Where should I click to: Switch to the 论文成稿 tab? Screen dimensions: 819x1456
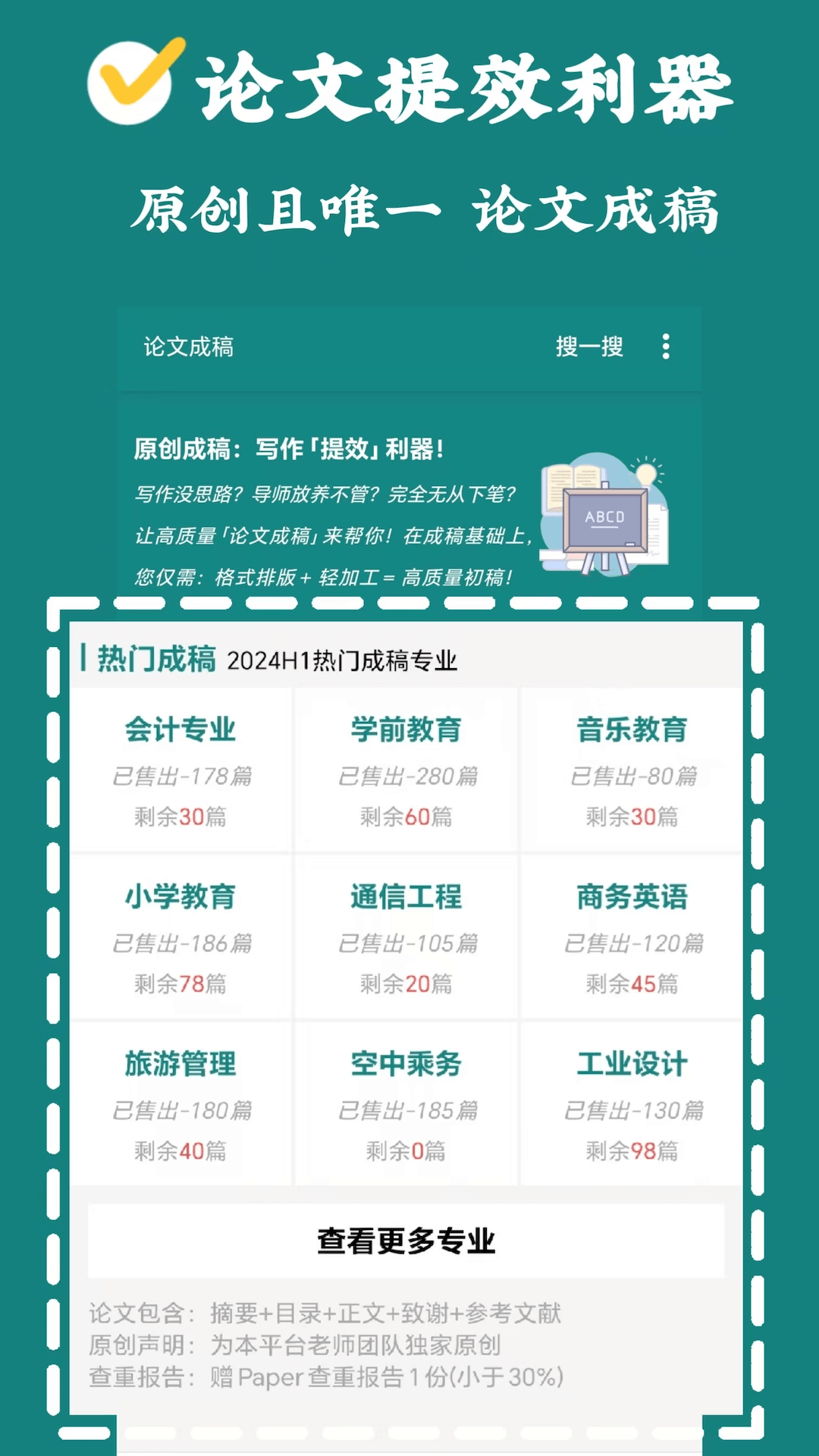pyautogui.click(x=187, y=347)
